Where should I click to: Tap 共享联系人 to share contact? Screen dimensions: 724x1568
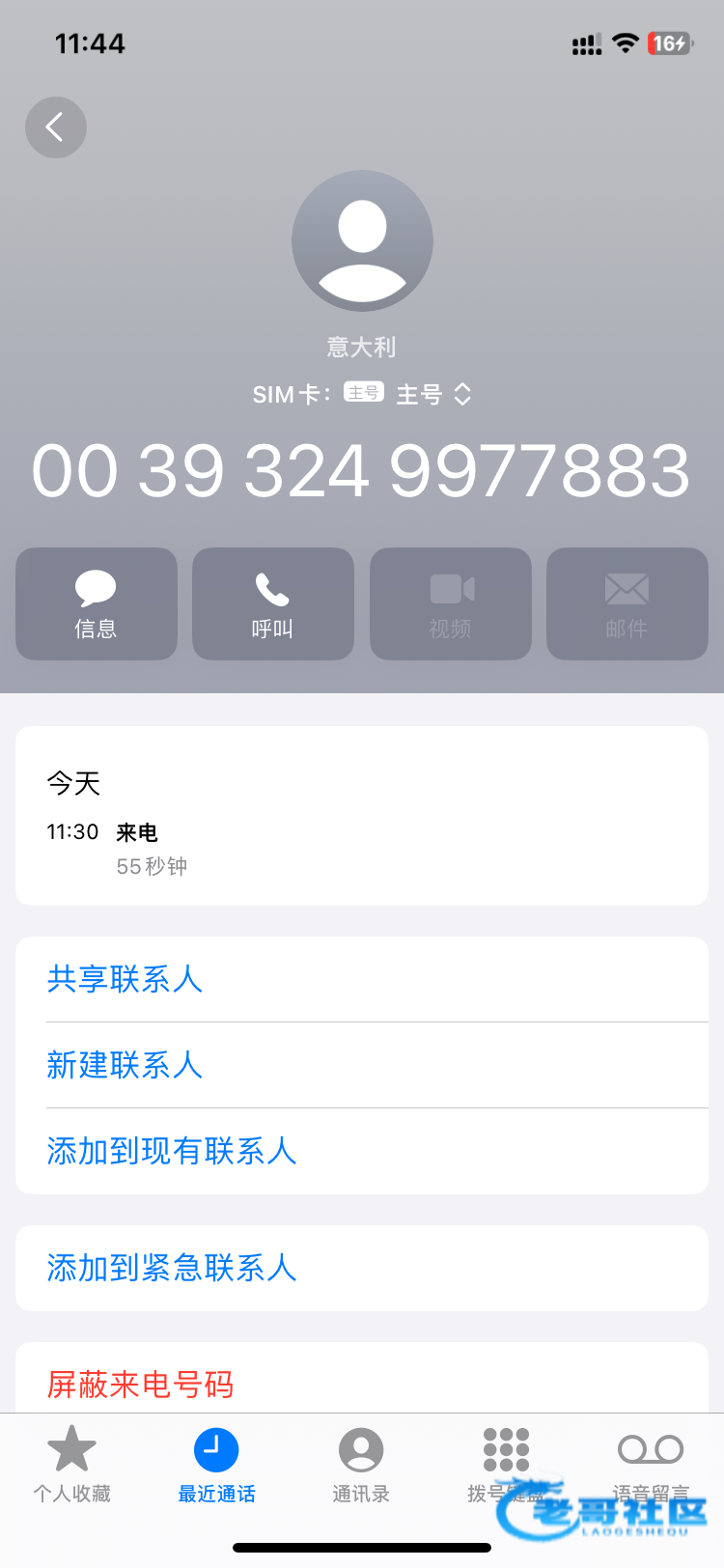point(125,979)
